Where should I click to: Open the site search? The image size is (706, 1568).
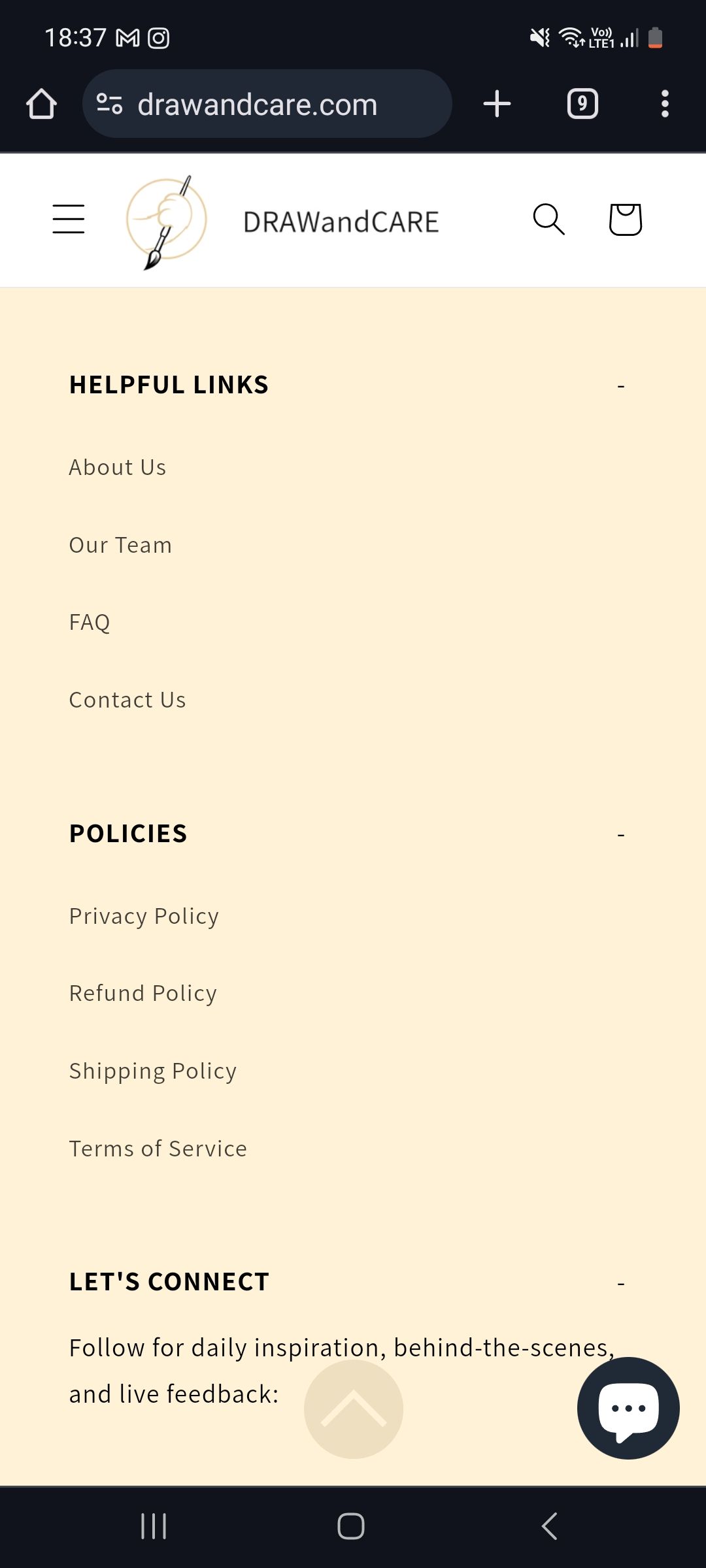coord(548,219)
